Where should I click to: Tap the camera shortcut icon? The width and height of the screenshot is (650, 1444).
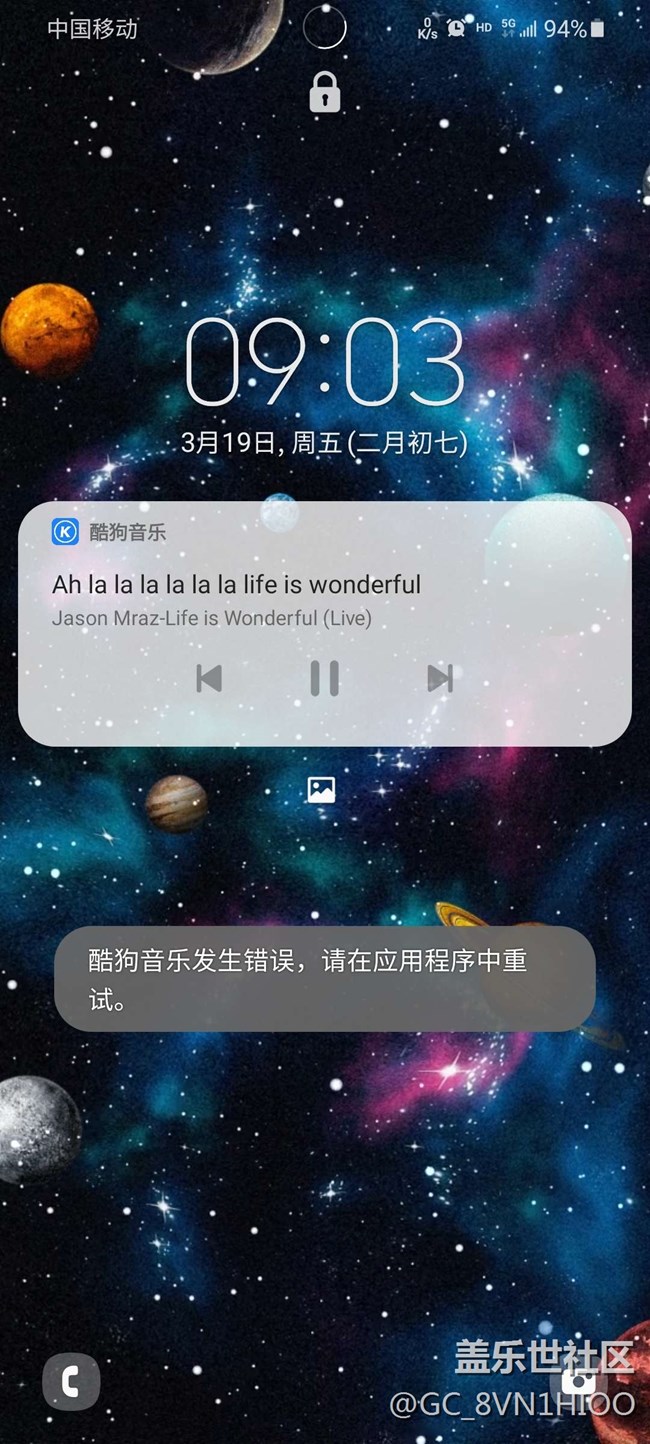point(579,1381)
